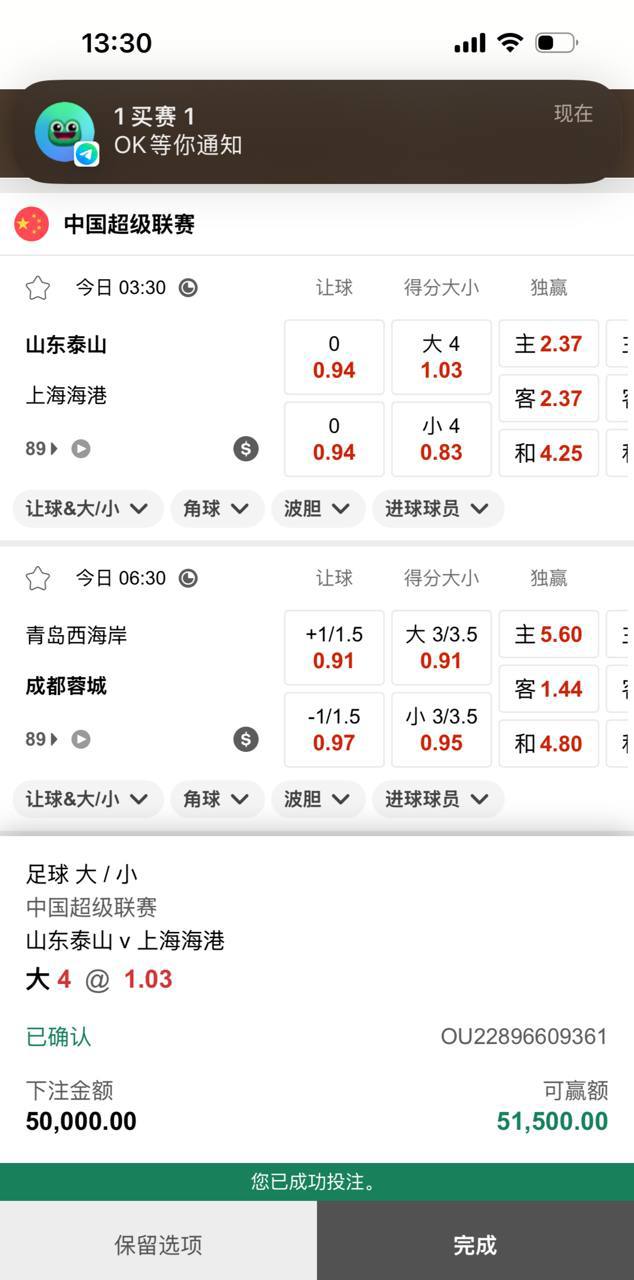This screenshot has height=1280, width=634.
Task: Expand 进球球员 under 青岛西海岸 match
Action: coord(437,798)
